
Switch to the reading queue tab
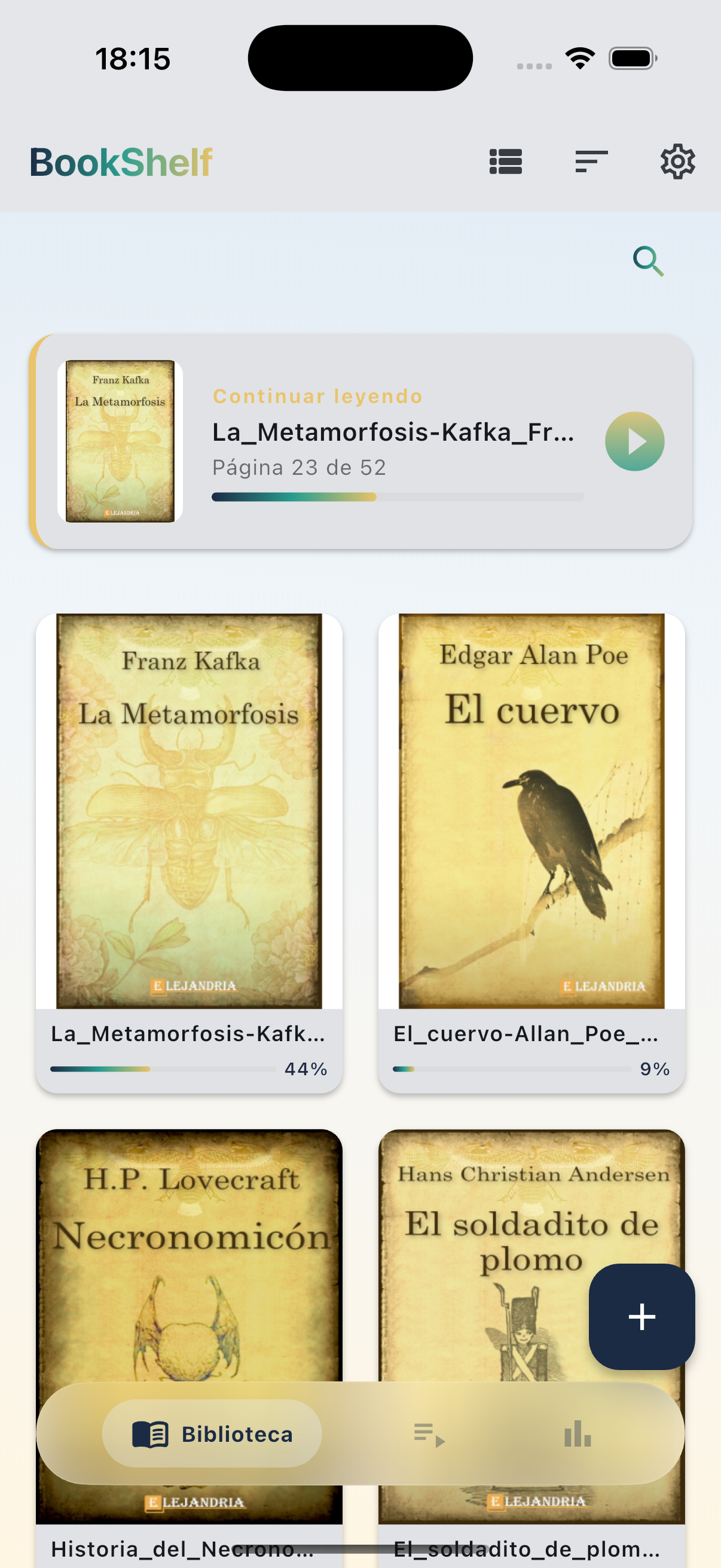(430, 1435)
